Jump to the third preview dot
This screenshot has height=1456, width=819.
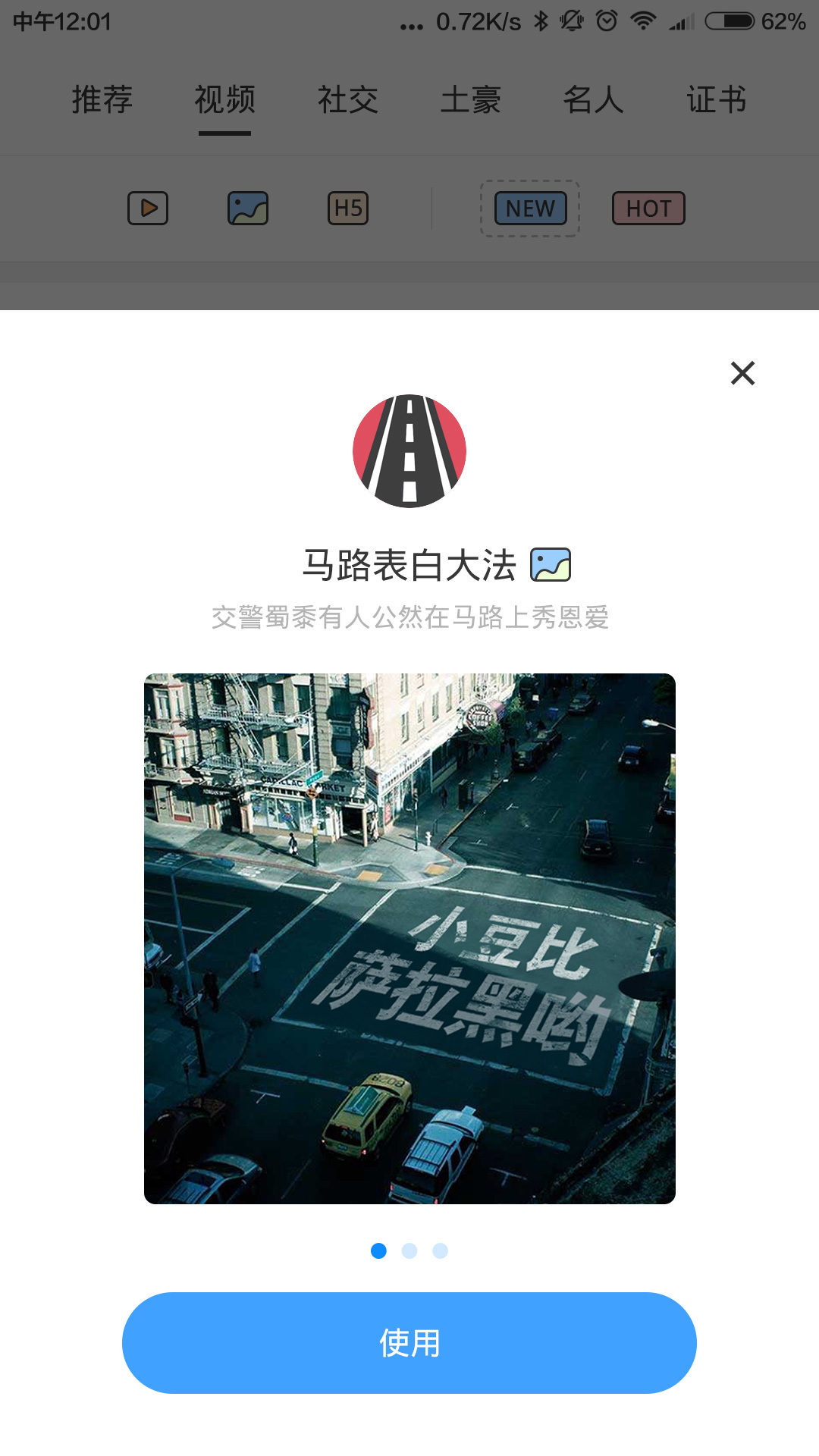pyautogui.click(x=441, y=1251)
